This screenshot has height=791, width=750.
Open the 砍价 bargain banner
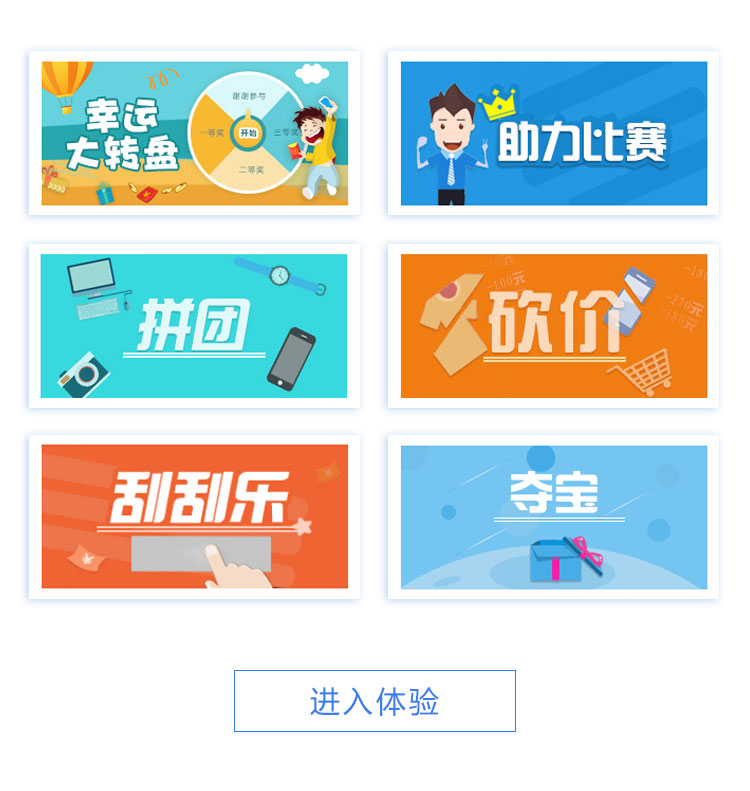tap(550, 323)
